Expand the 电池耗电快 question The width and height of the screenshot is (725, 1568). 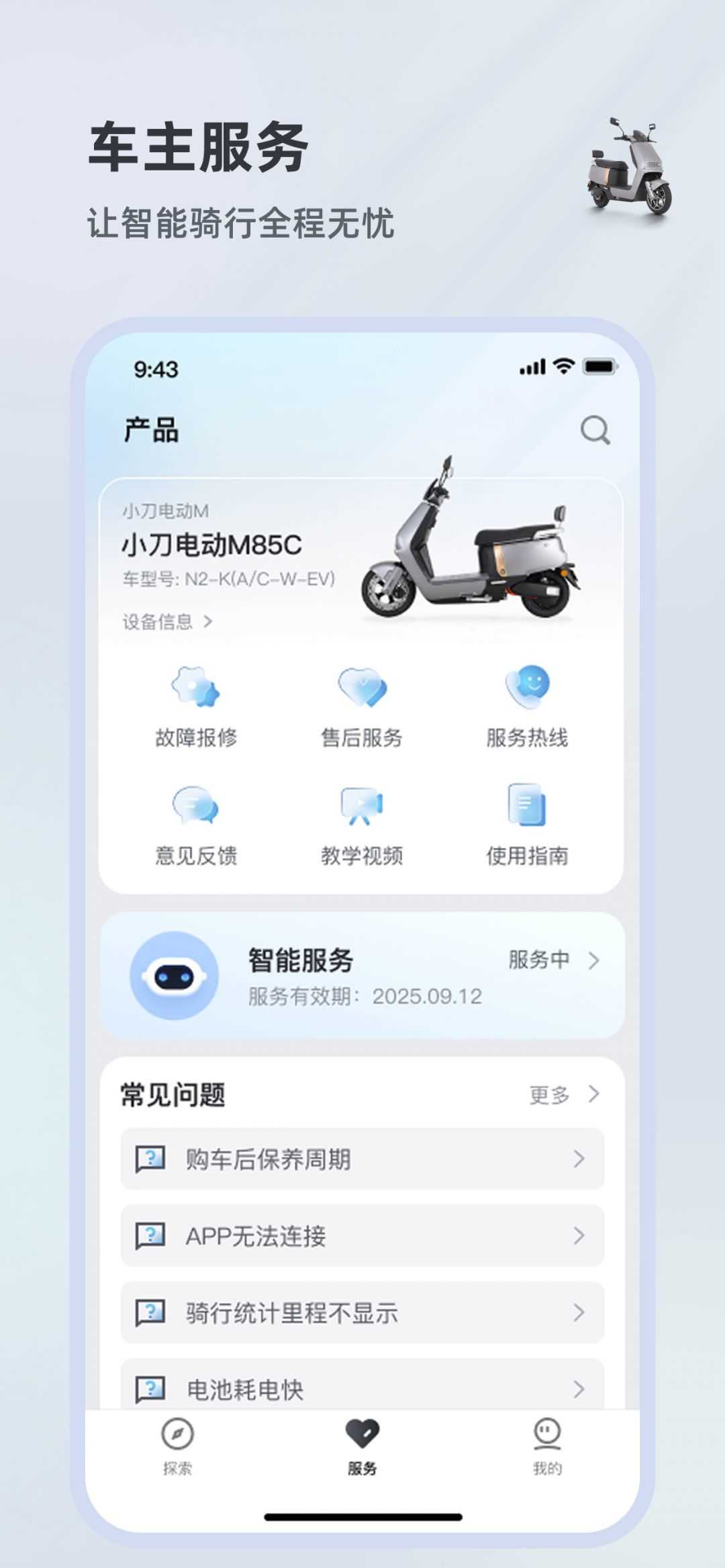coord(362,1390)
